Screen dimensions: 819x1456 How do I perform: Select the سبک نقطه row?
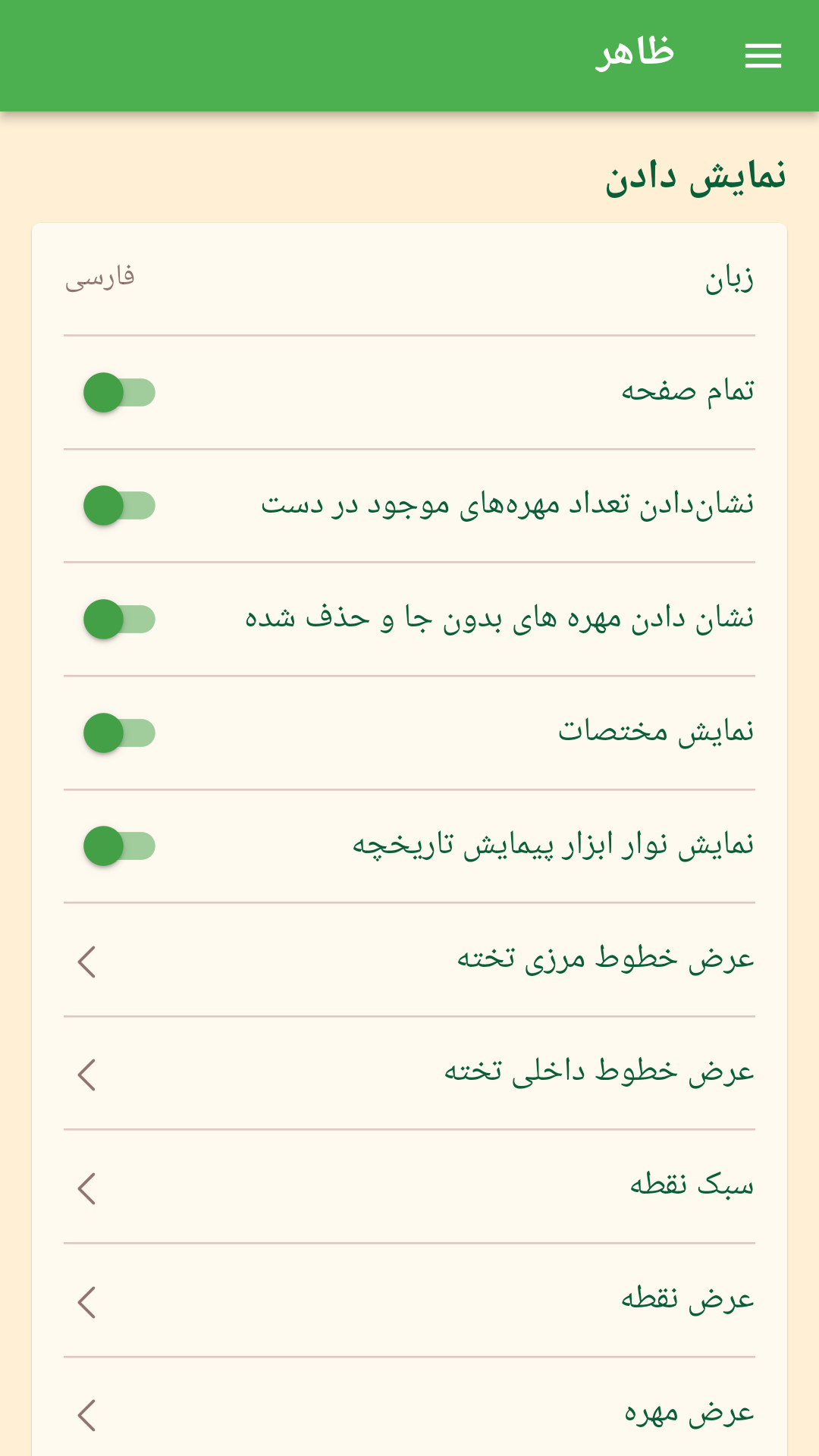pyautogui.click(x=409, y=1187)
